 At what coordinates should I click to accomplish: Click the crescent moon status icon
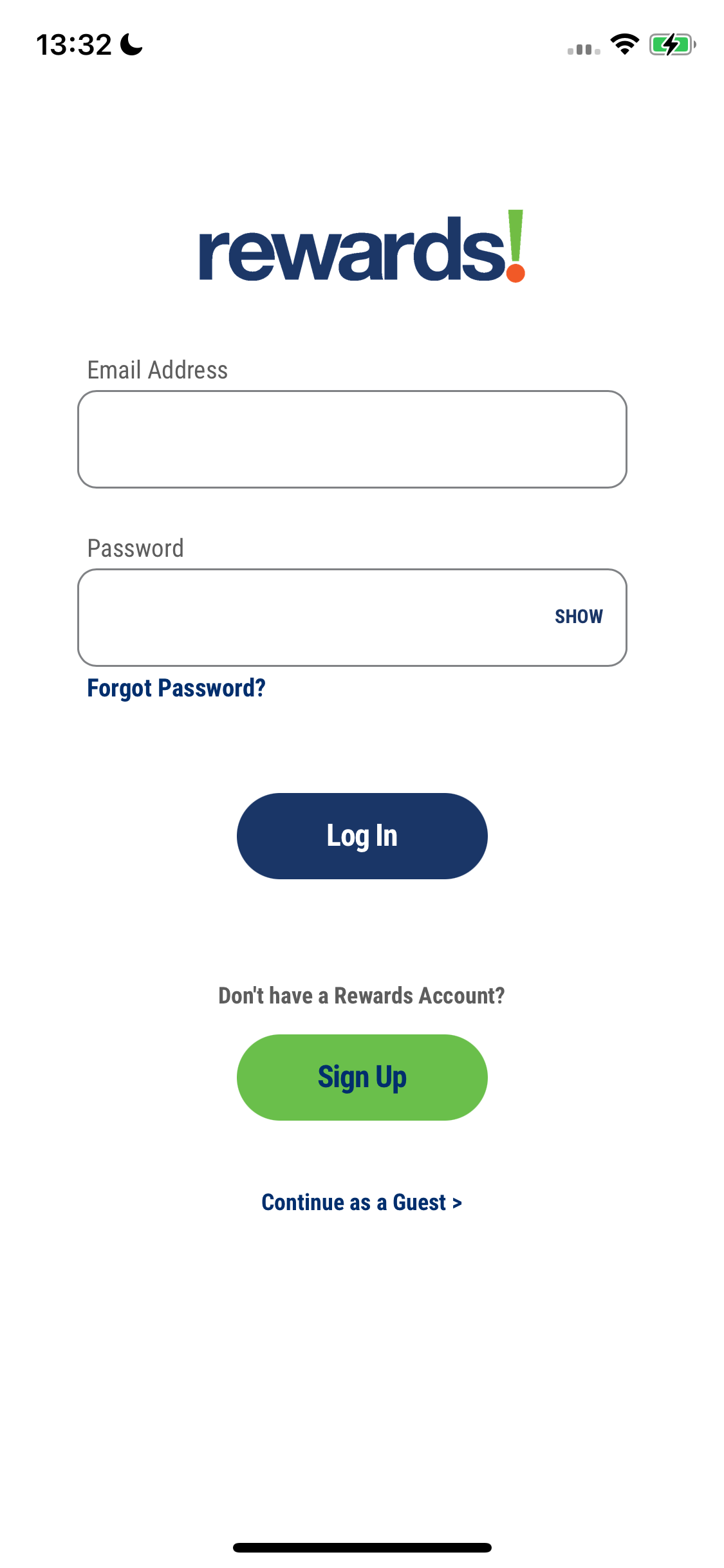129,44
